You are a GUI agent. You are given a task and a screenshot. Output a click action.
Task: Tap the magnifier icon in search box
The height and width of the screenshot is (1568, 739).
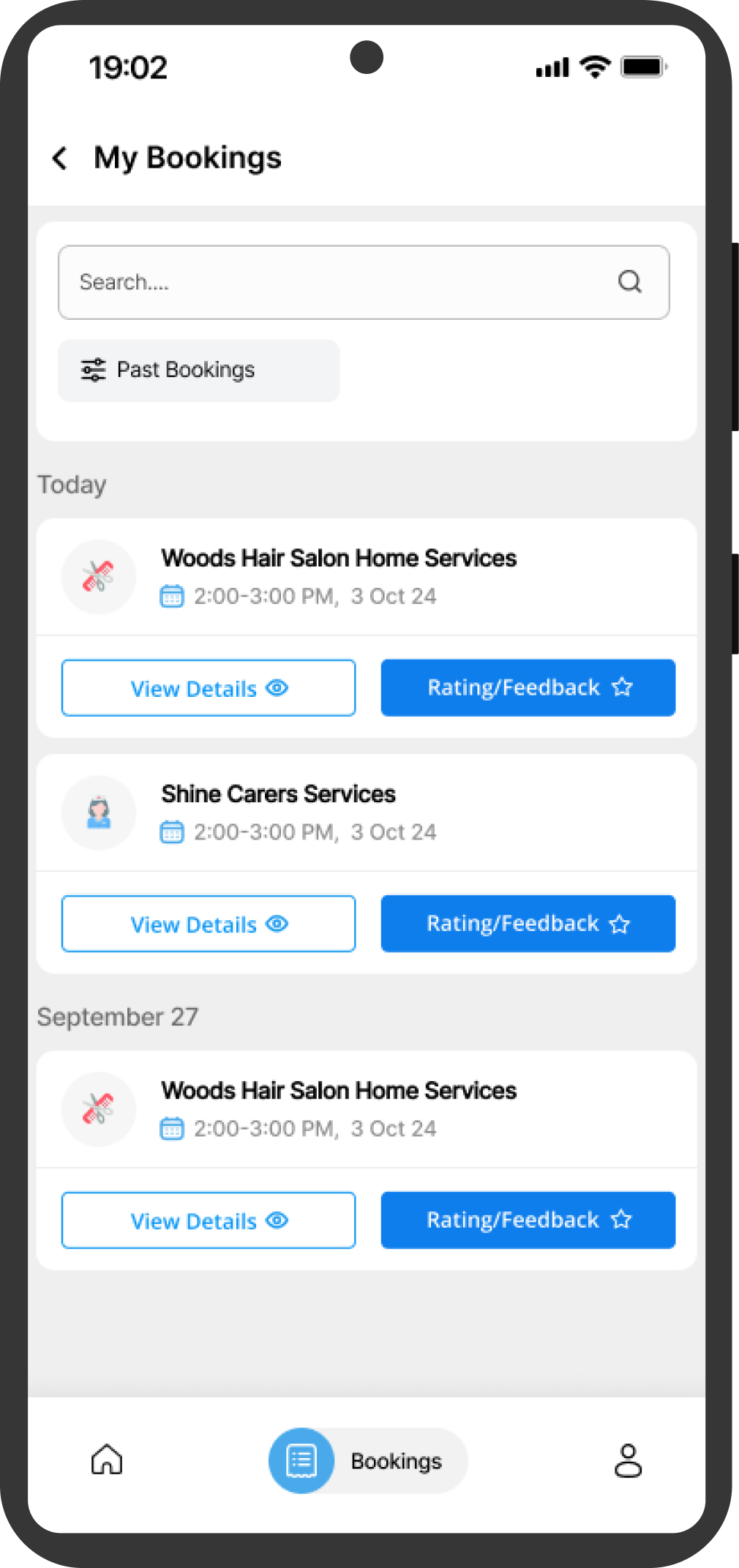[x=629, y=282]
